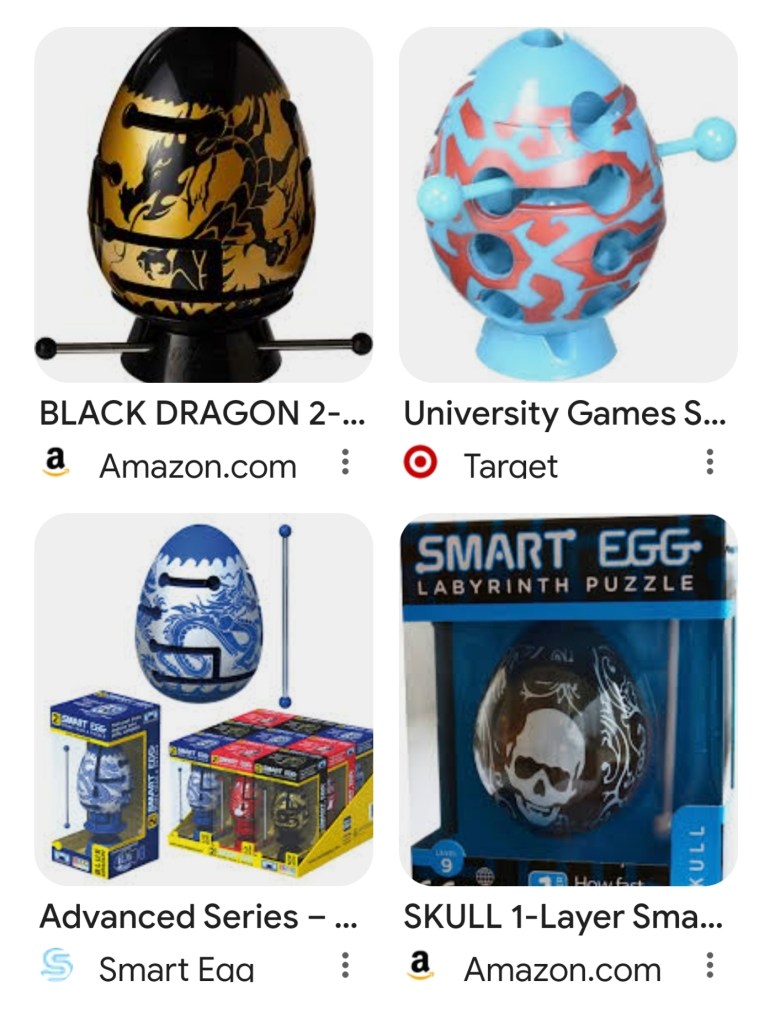Open three-dot menu for Smart Egg result
759x1023 pixels.
[345, 966]
